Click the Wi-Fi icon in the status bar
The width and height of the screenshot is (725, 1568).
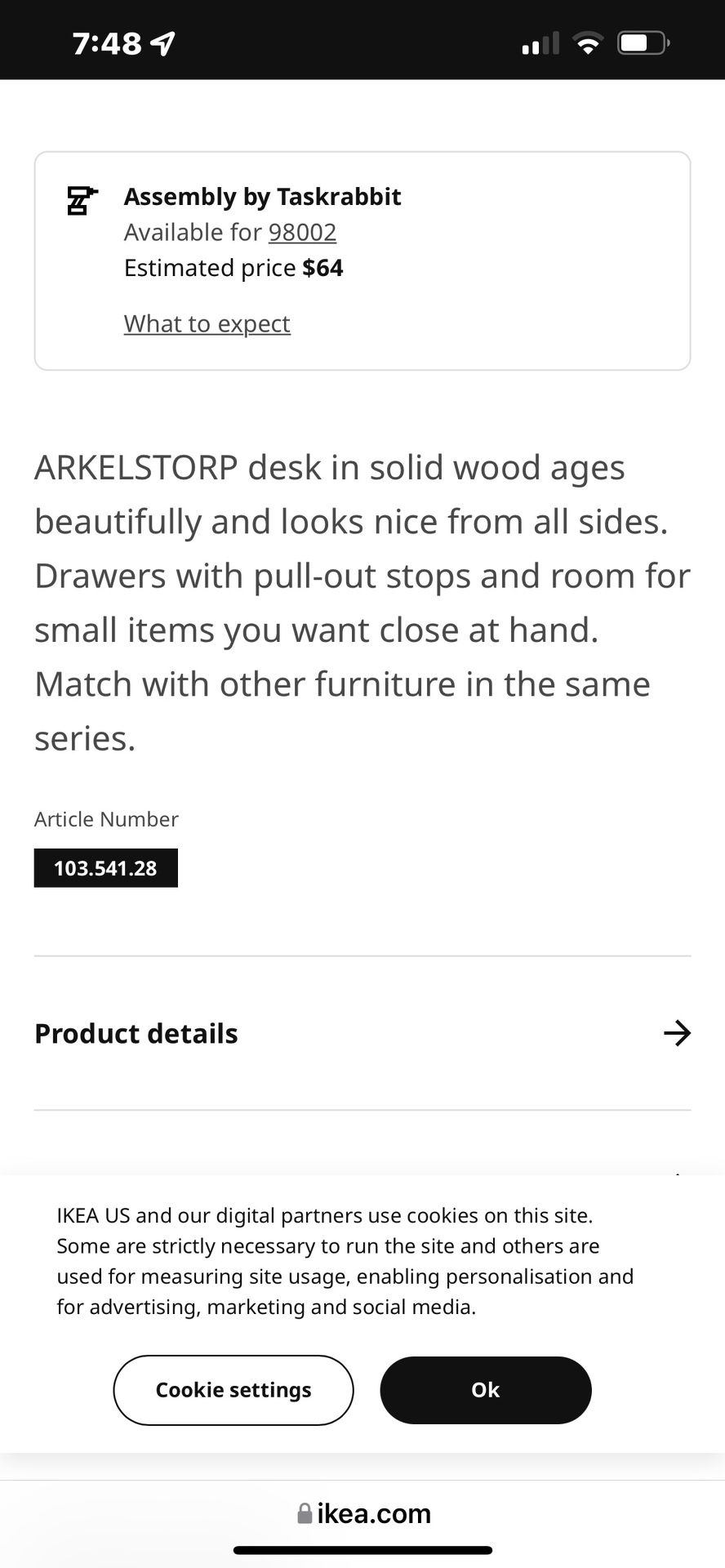click(587, 42)
